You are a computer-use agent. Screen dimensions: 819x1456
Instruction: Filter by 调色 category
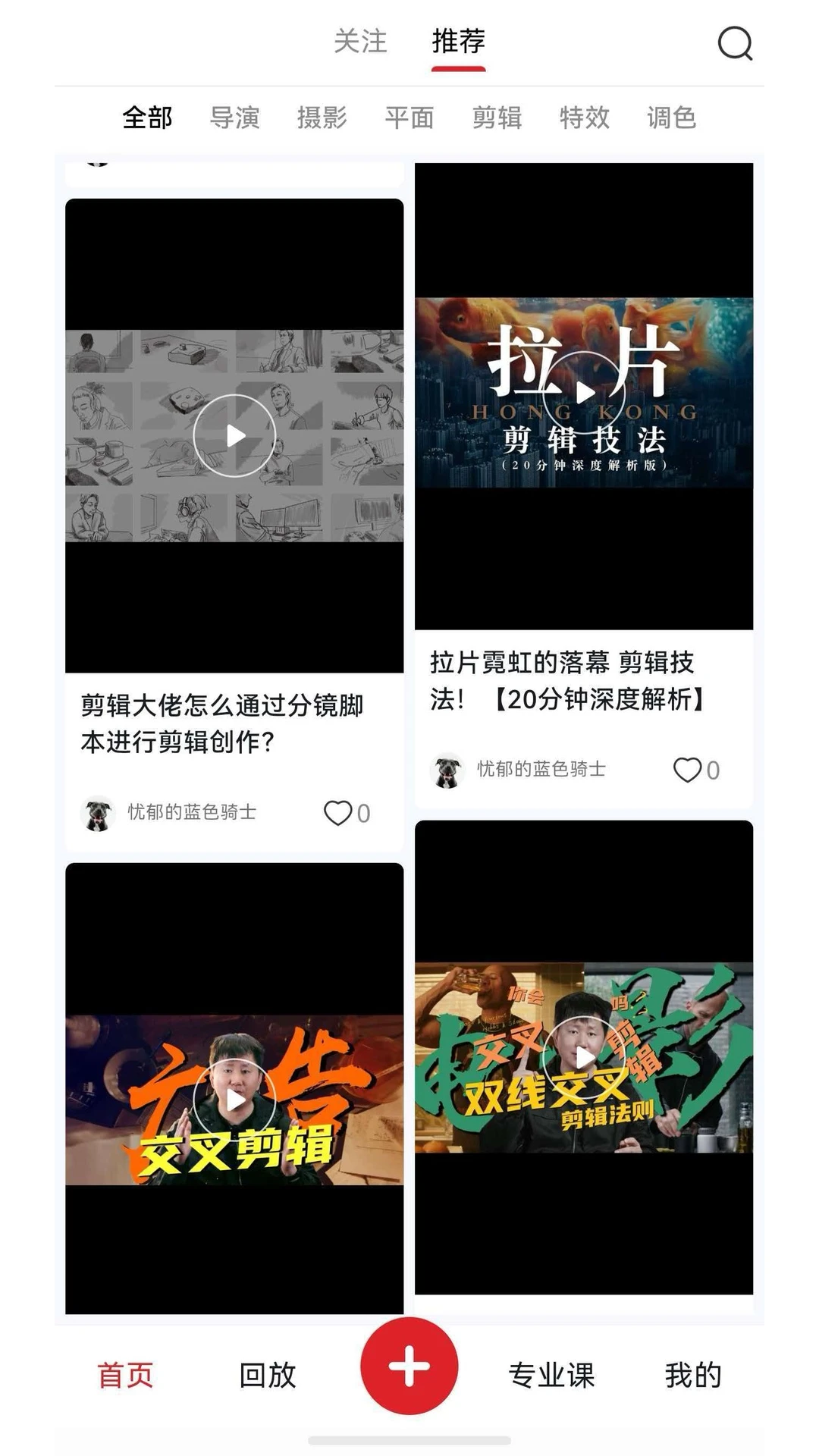tap(672, 118)
